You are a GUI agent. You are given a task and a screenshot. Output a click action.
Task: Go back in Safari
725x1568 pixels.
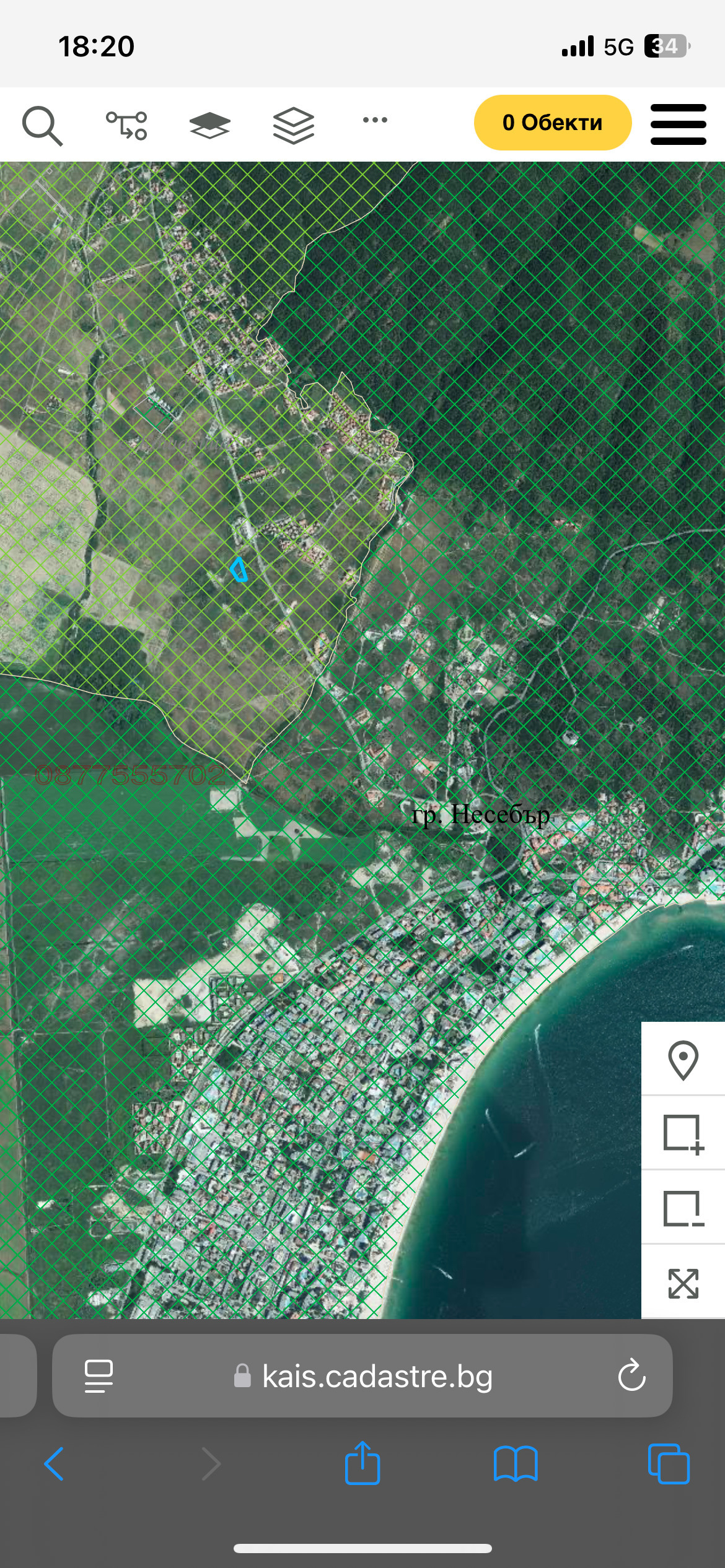pos(55,1464)
